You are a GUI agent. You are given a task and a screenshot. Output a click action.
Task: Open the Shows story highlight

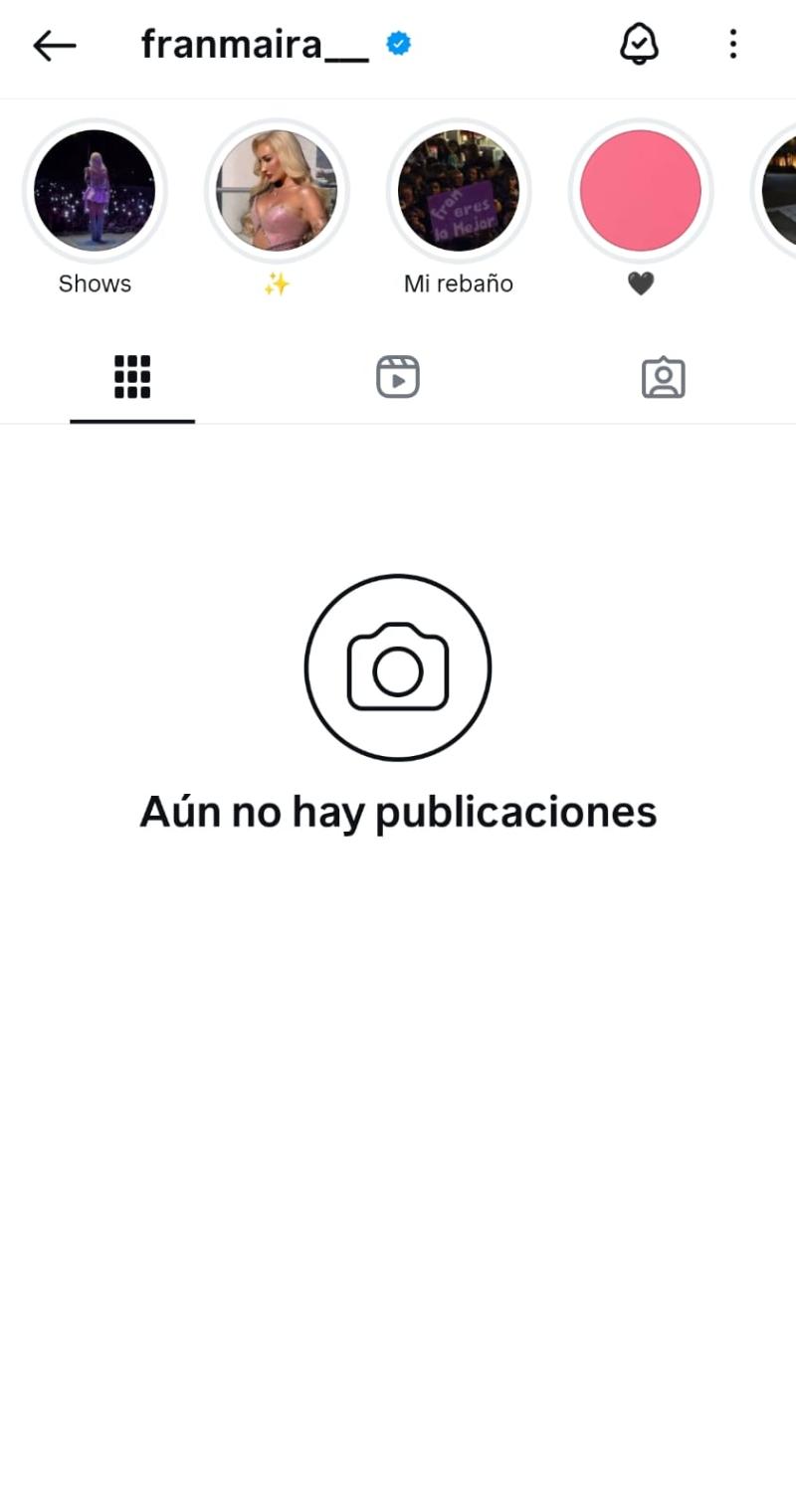coord(95,190)
